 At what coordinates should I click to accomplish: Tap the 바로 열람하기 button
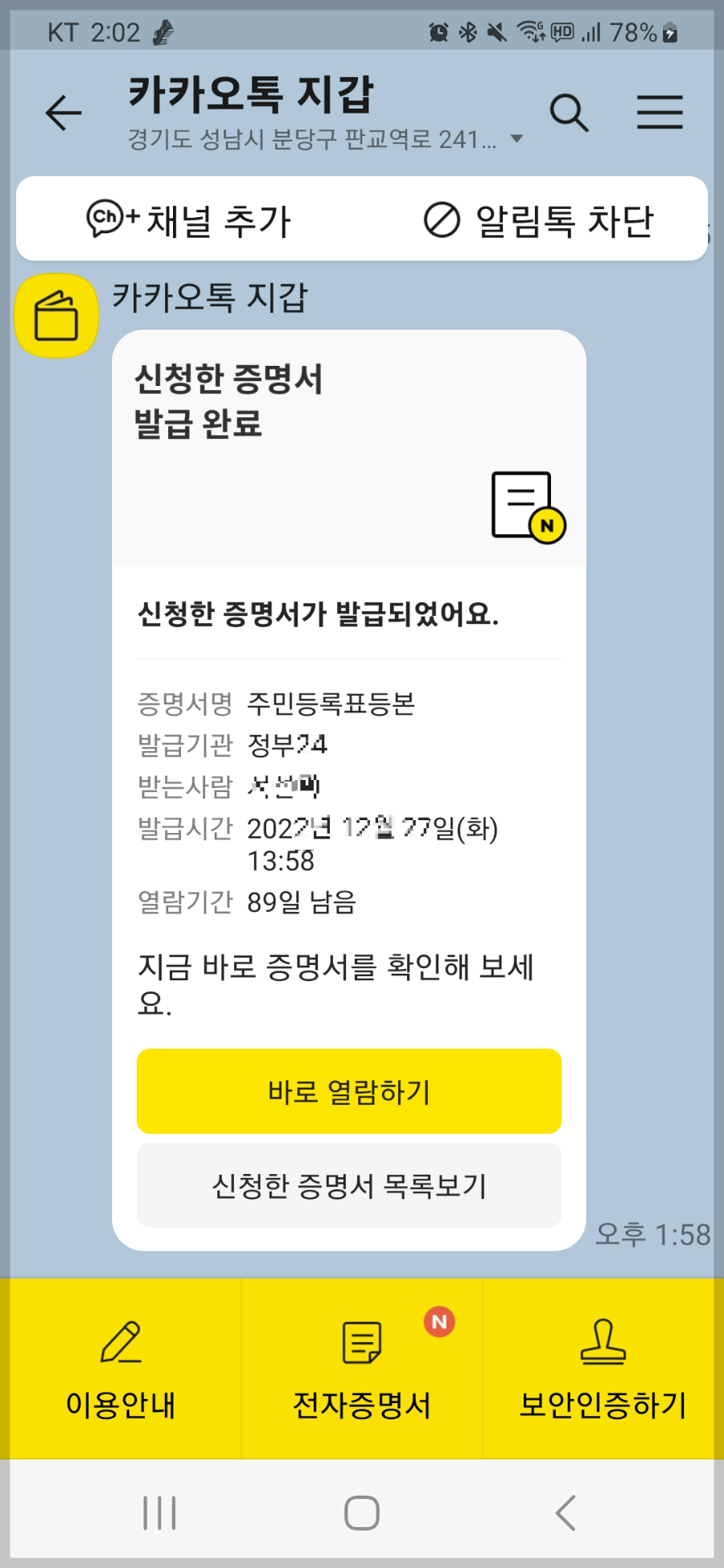pos(348,1091)
